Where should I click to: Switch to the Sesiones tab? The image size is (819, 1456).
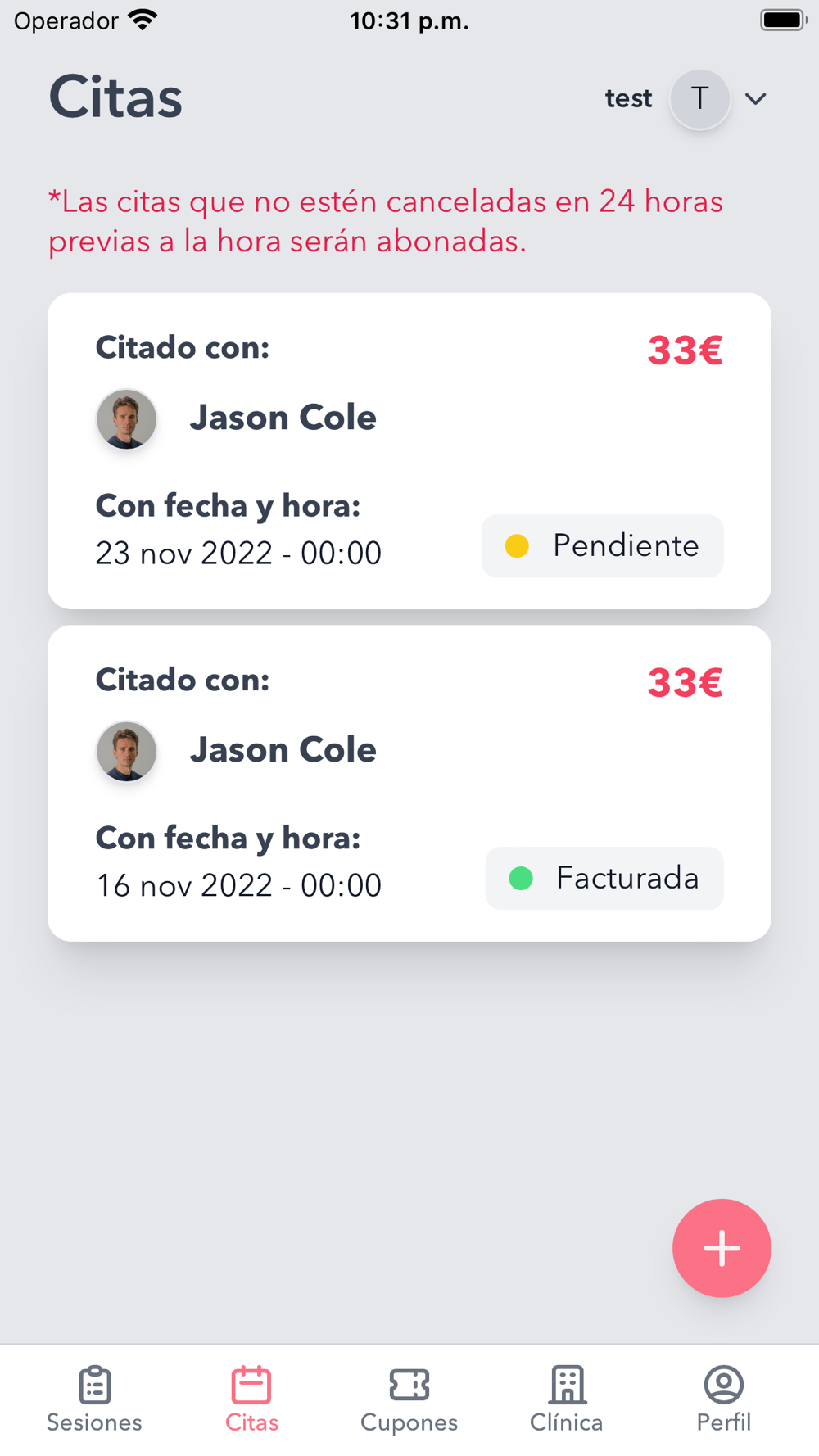point(94,1399)
